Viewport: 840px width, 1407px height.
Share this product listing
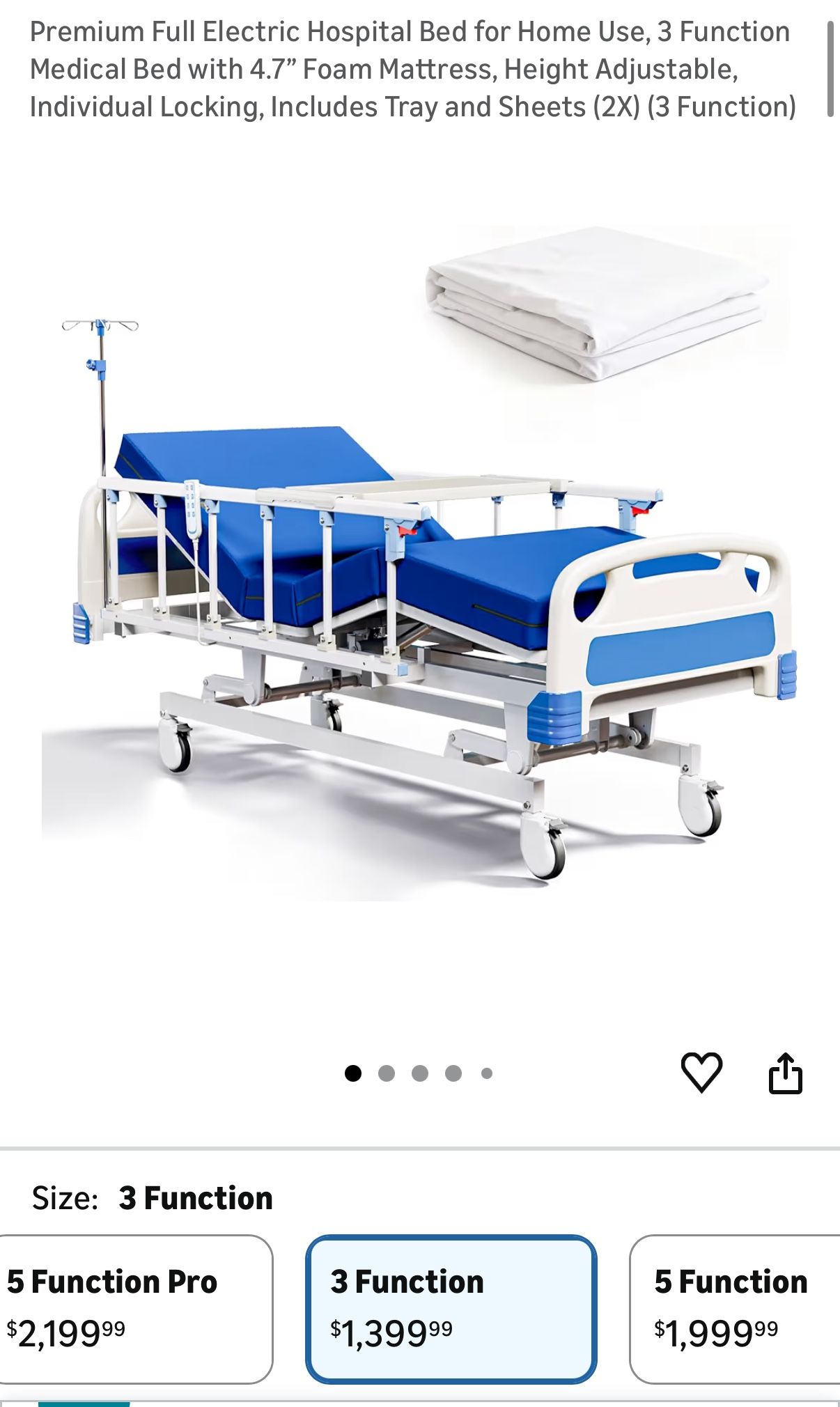[785, 1073]
